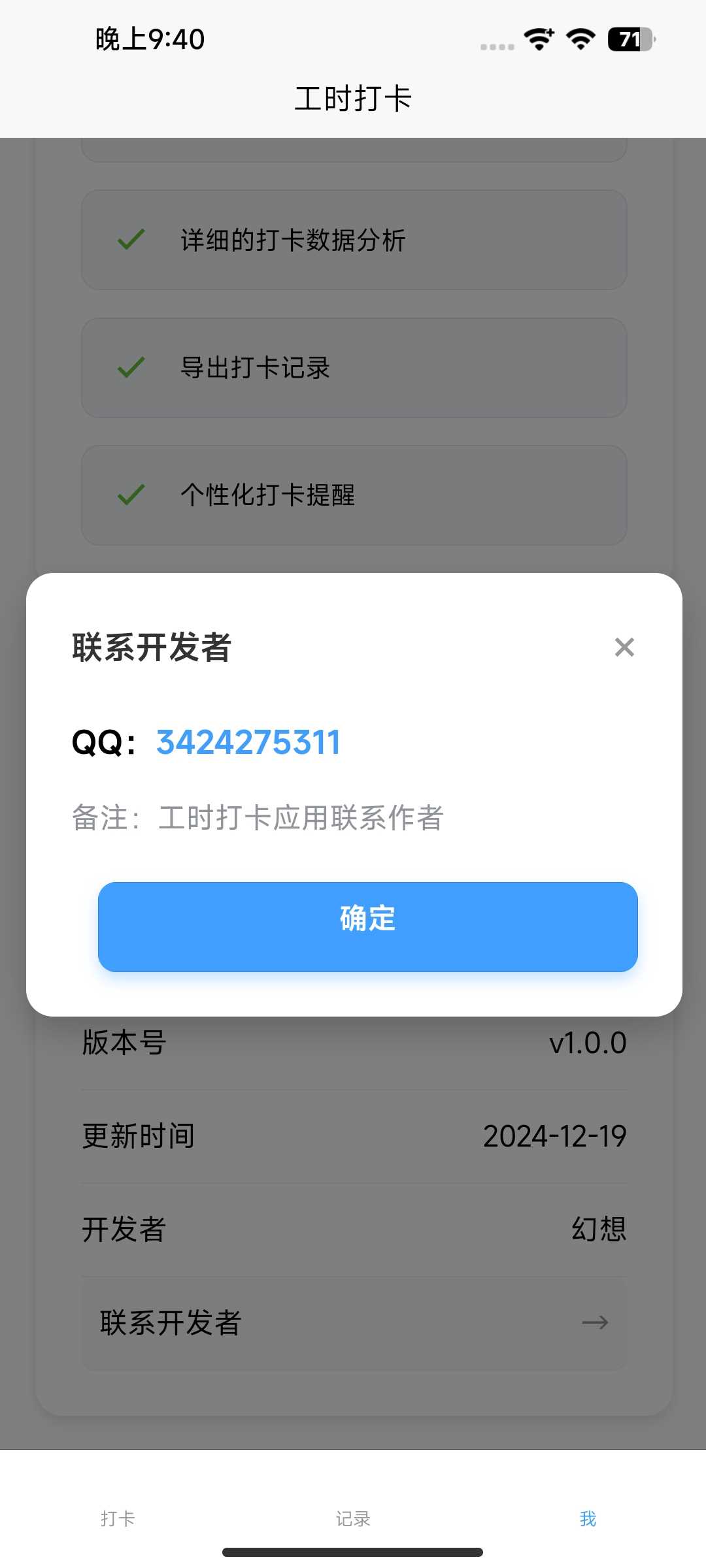This screenshot has height=1568, width=706.
Task: Open the 记录 tab
Action: pos(353,1518)
